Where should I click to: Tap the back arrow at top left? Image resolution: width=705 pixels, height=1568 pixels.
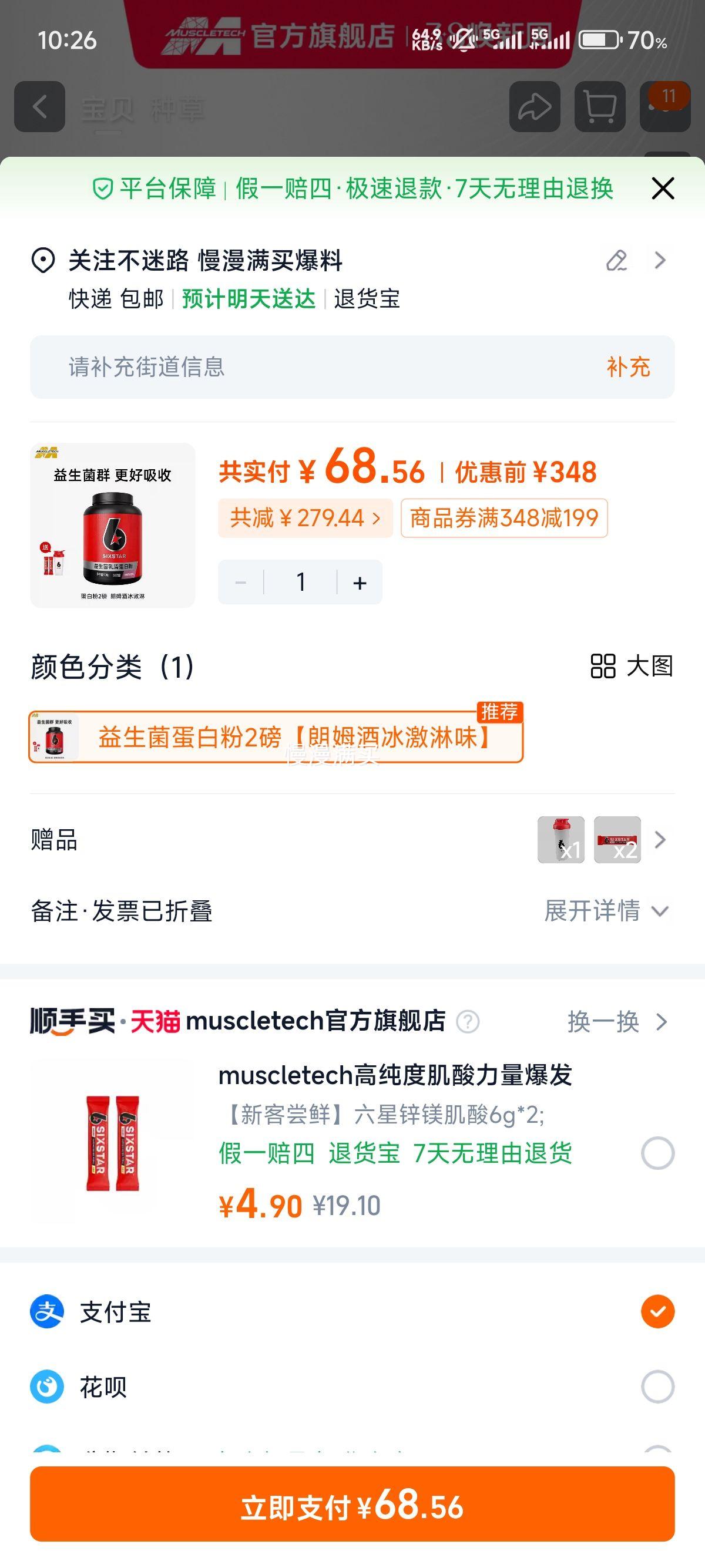(x=41, y=106)
